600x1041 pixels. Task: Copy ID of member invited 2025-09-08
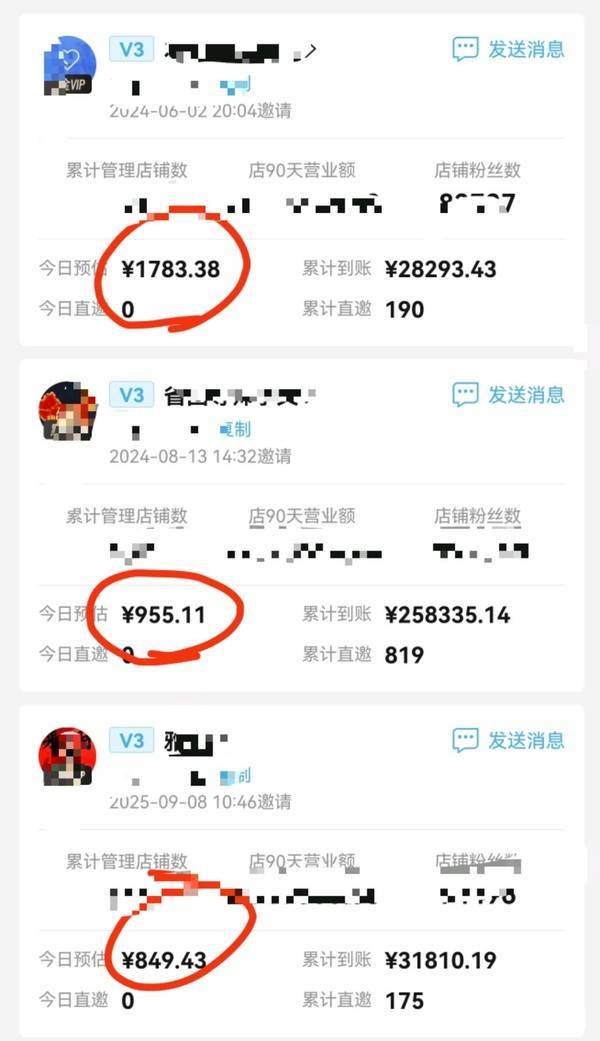point(235,775)
